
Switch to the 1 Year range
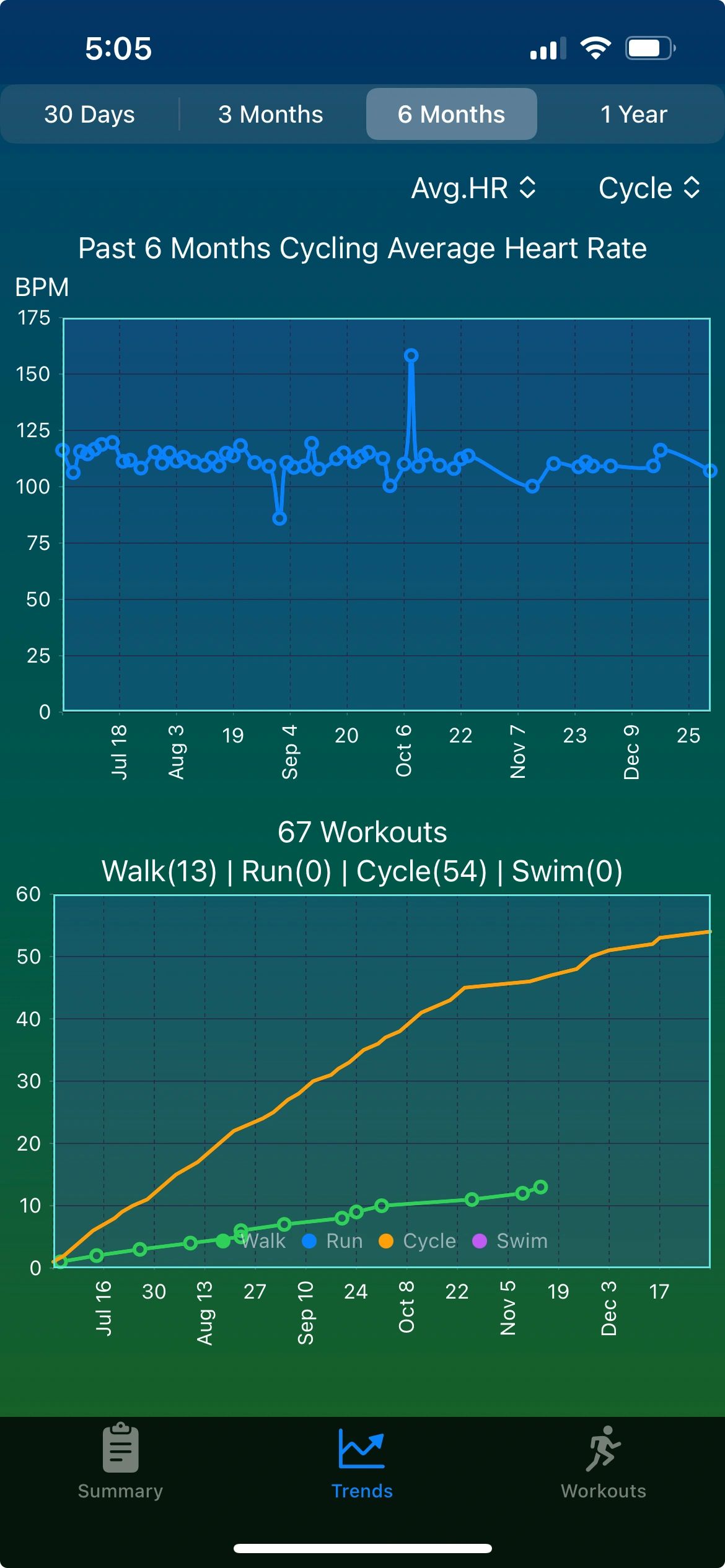(x=633, y=115)
